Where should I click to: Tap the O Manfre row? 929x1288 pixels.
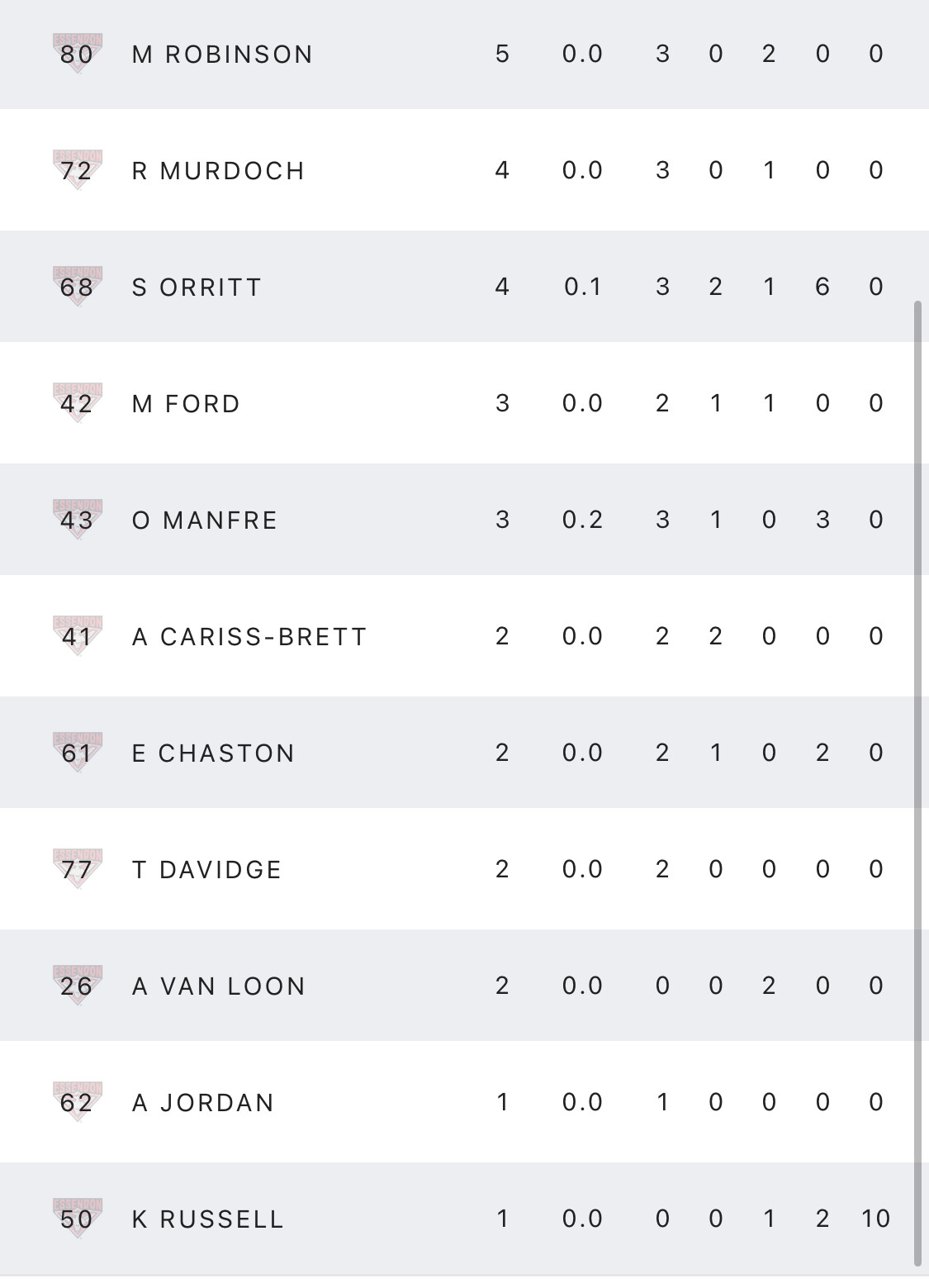(x=205, y=520)
